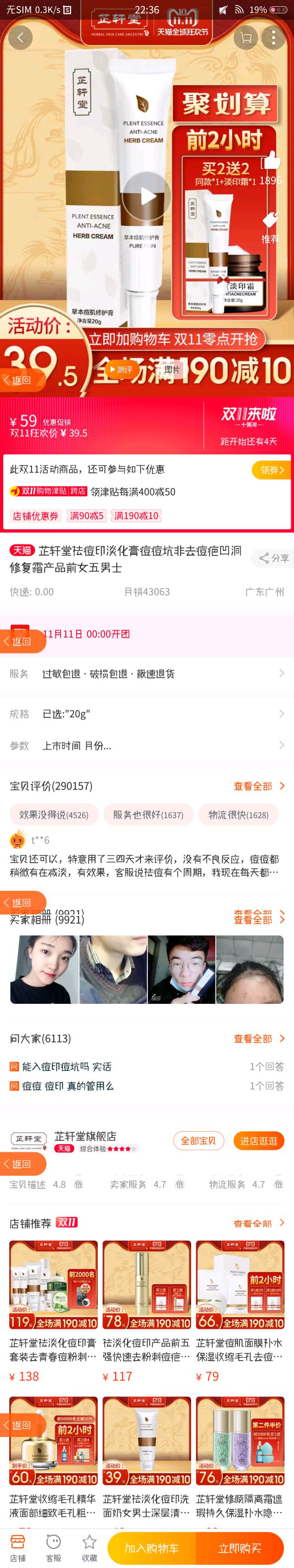
Task: Open the 服务 guarantees row
Action: [x=147, y=673]
